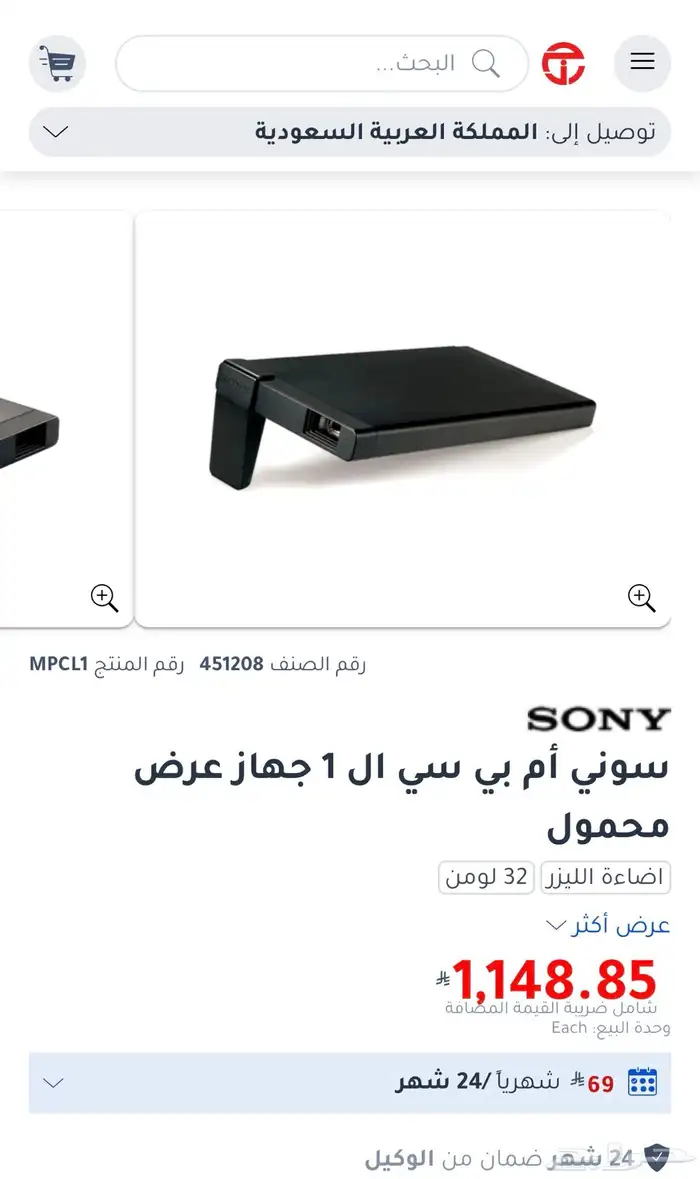700x1179 pixels.
Task: Tap عرض أكثر to show more
Action: pos(608,925)
